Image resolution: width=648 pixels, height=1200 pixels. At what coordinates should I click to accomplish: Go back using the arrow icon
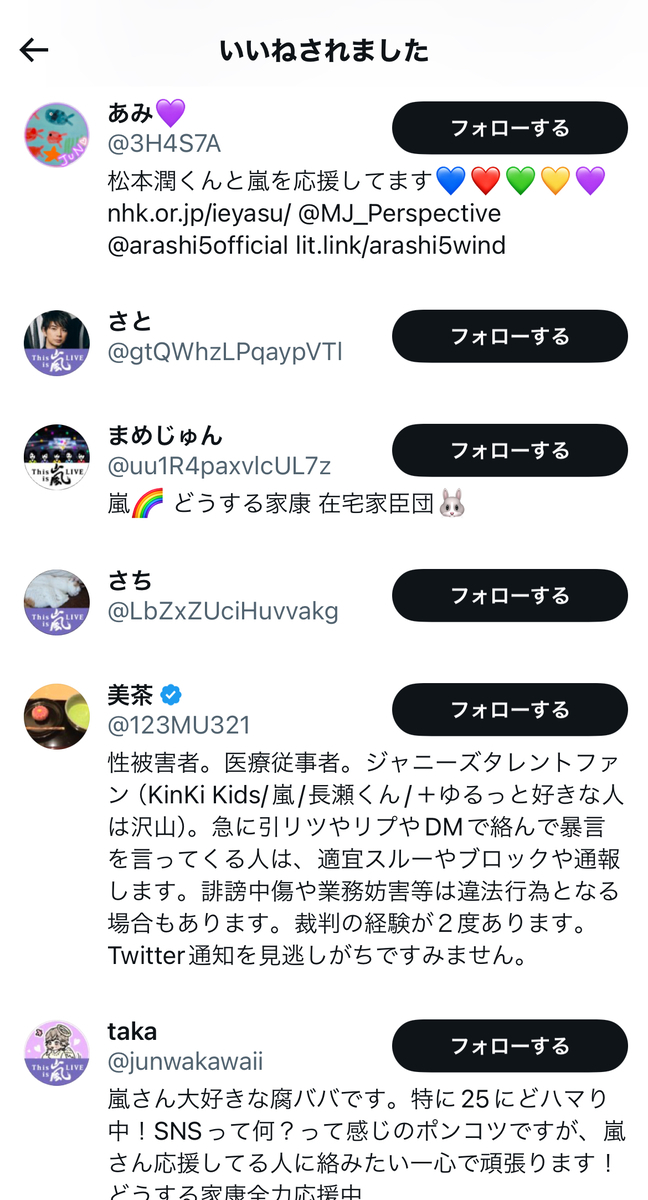pyautogui.click(x=34, y=50)
